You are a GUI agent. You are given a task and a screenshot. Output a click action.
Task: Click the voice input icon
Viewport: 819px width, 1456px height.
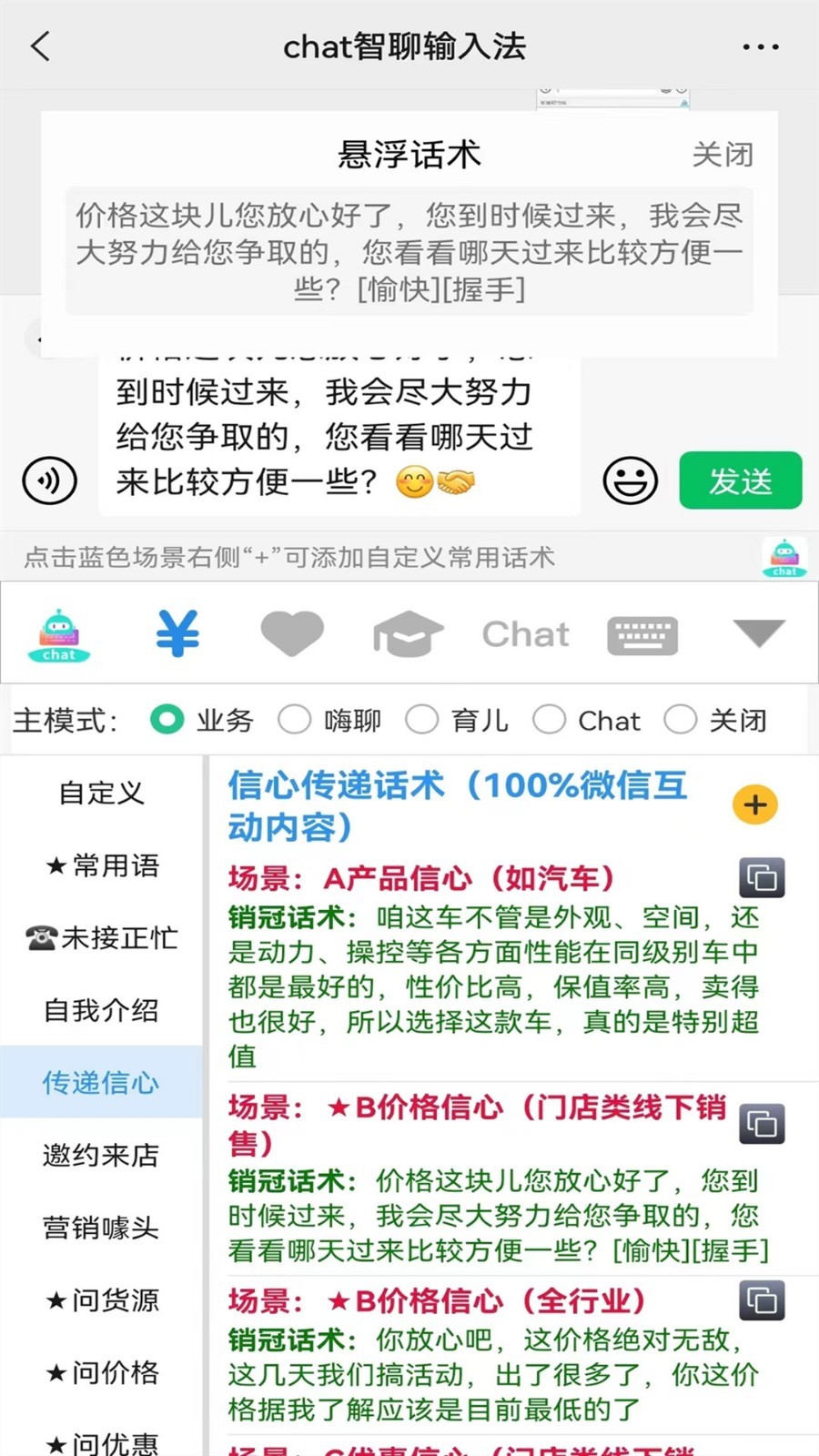tap(50, 480)
